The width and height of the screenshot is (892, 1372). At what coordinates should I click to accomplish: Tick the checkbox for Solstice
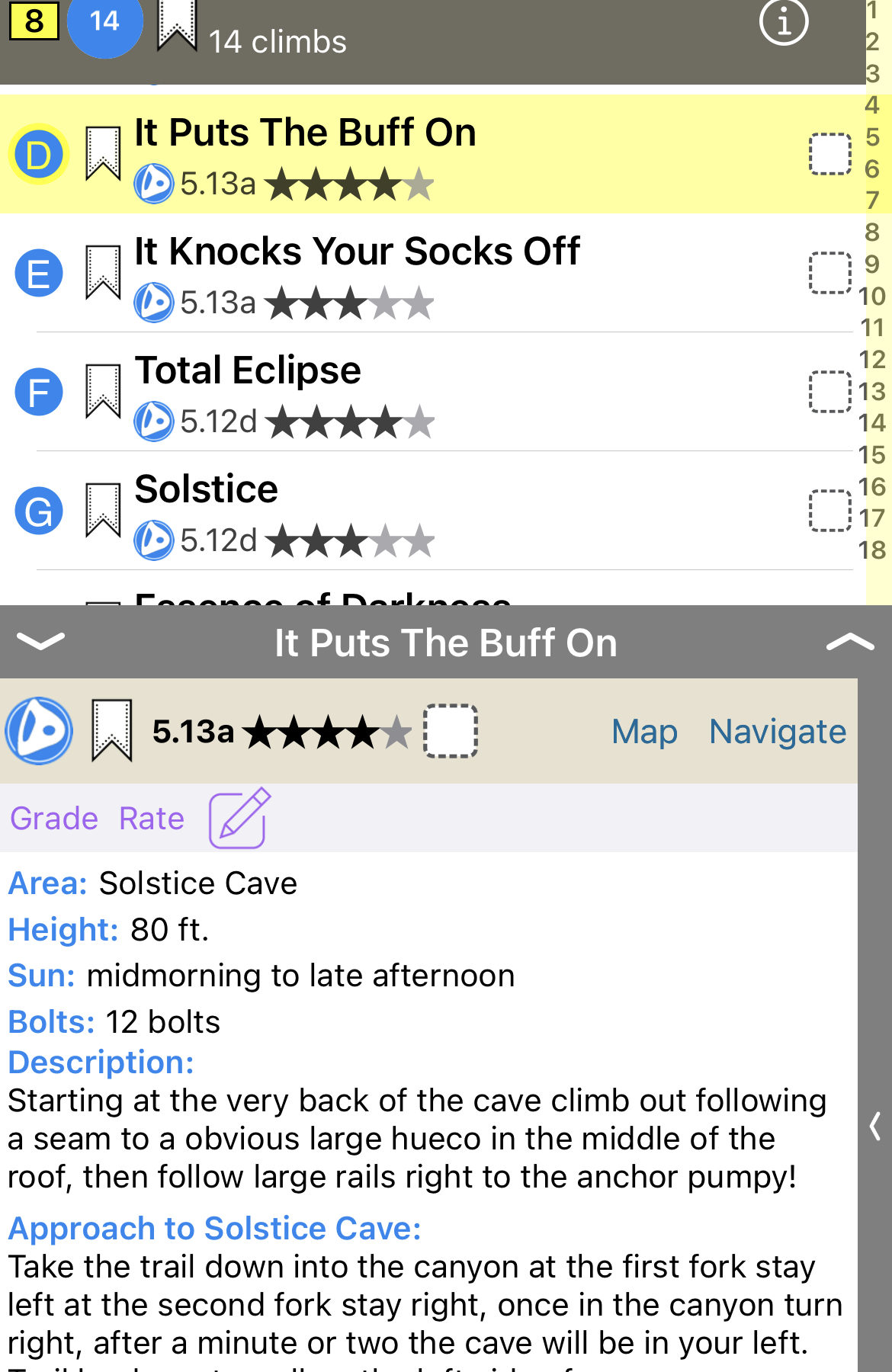point(829,511)
